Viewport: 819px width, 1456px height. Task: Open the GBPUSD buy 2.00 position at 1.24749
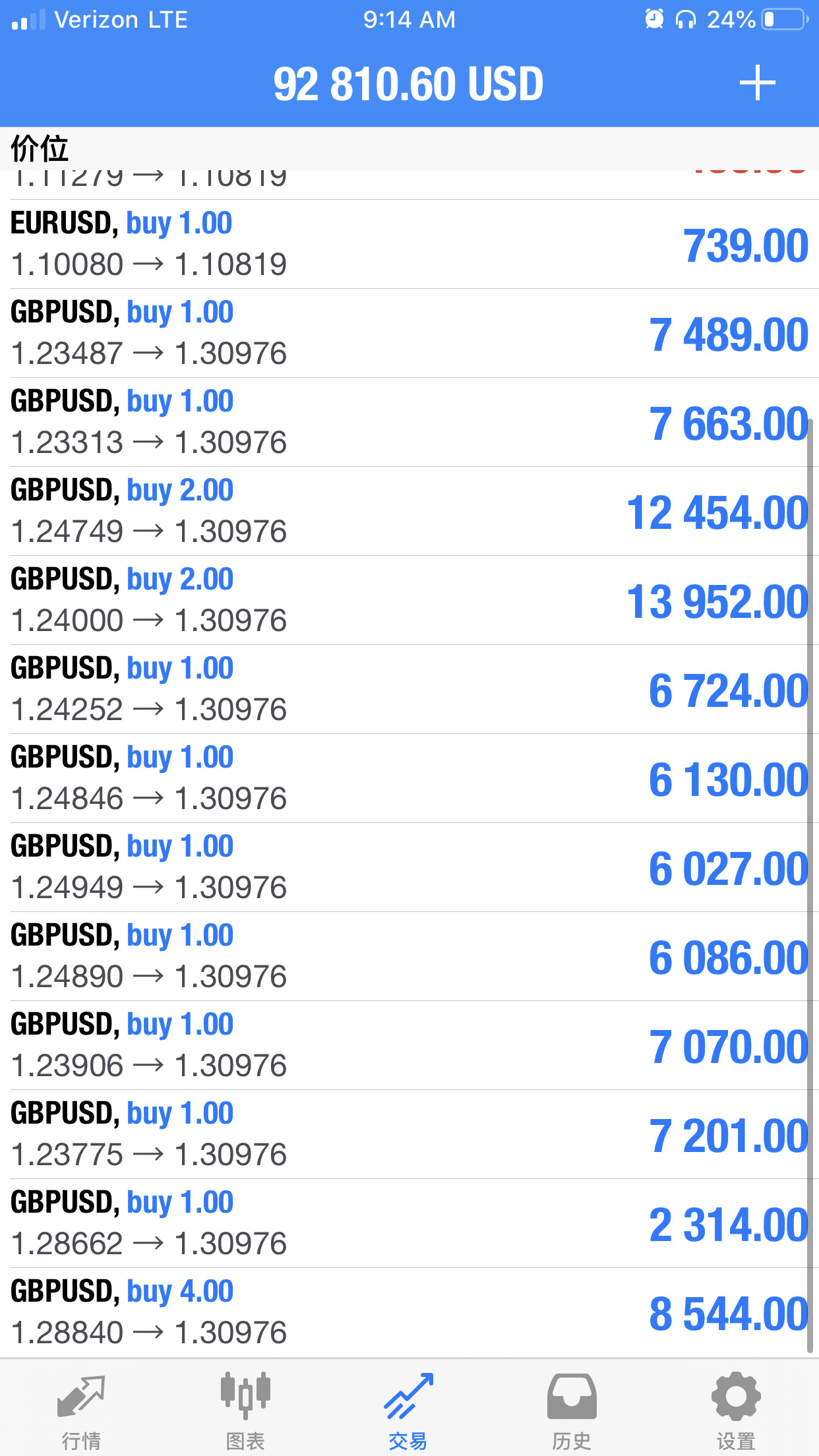coord(409,511)
